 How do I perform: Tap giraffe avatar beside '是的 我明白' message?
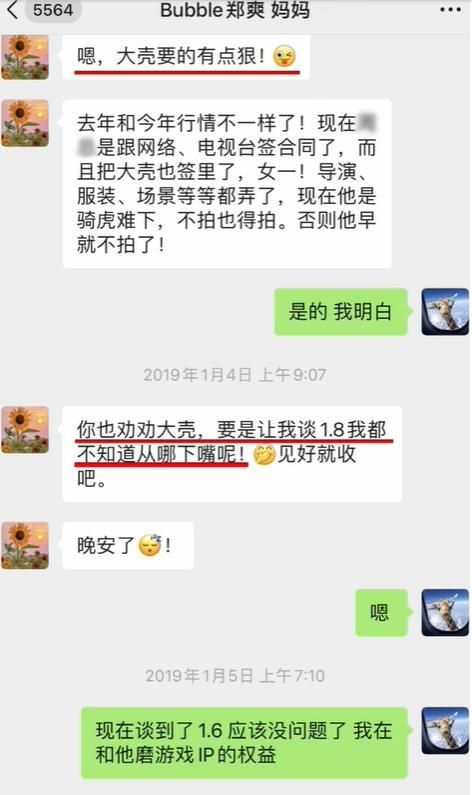(x=445, y=312)
